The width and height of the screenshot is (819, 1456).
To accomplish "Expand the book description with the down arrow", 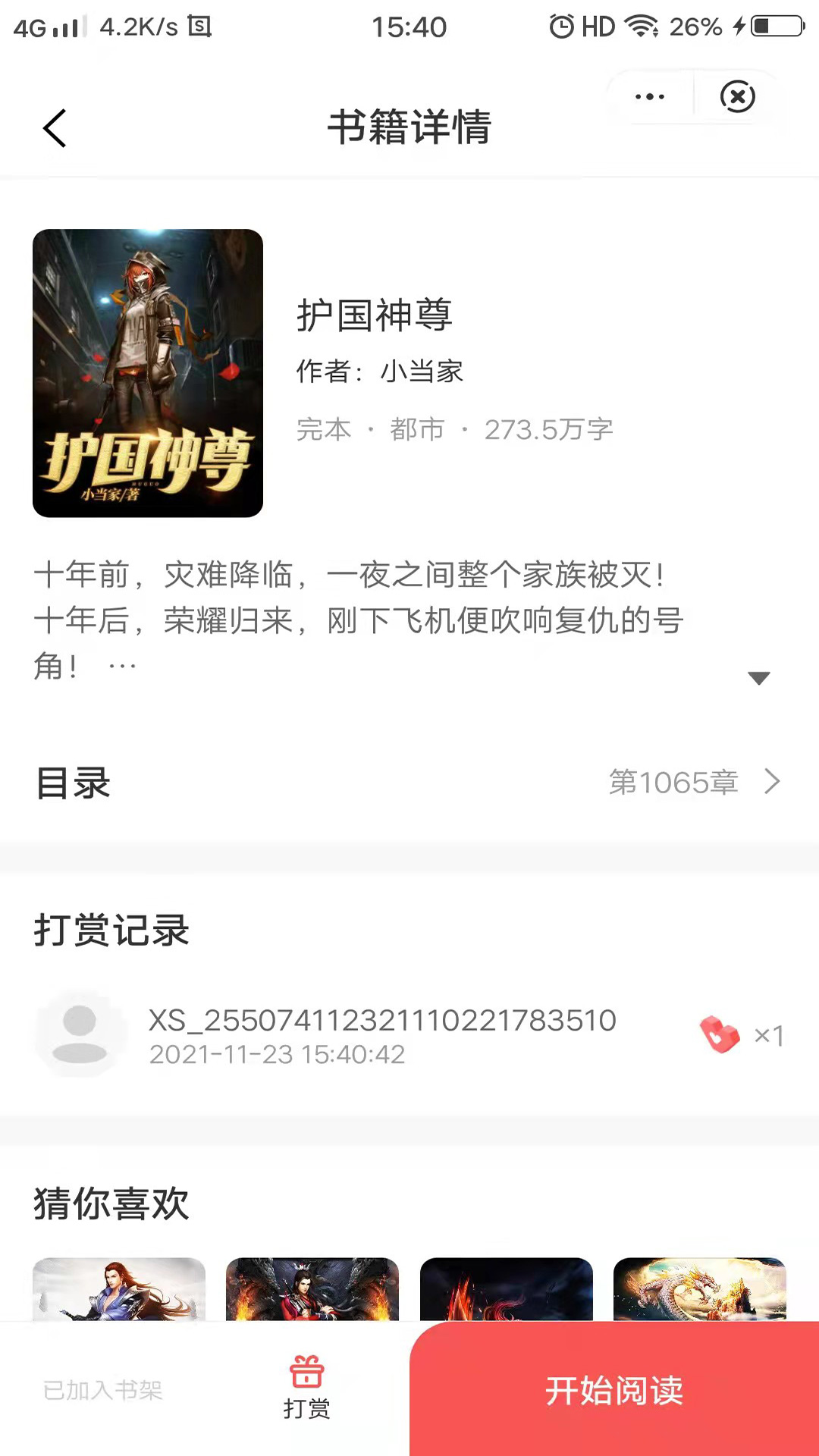I will (758, 679).
